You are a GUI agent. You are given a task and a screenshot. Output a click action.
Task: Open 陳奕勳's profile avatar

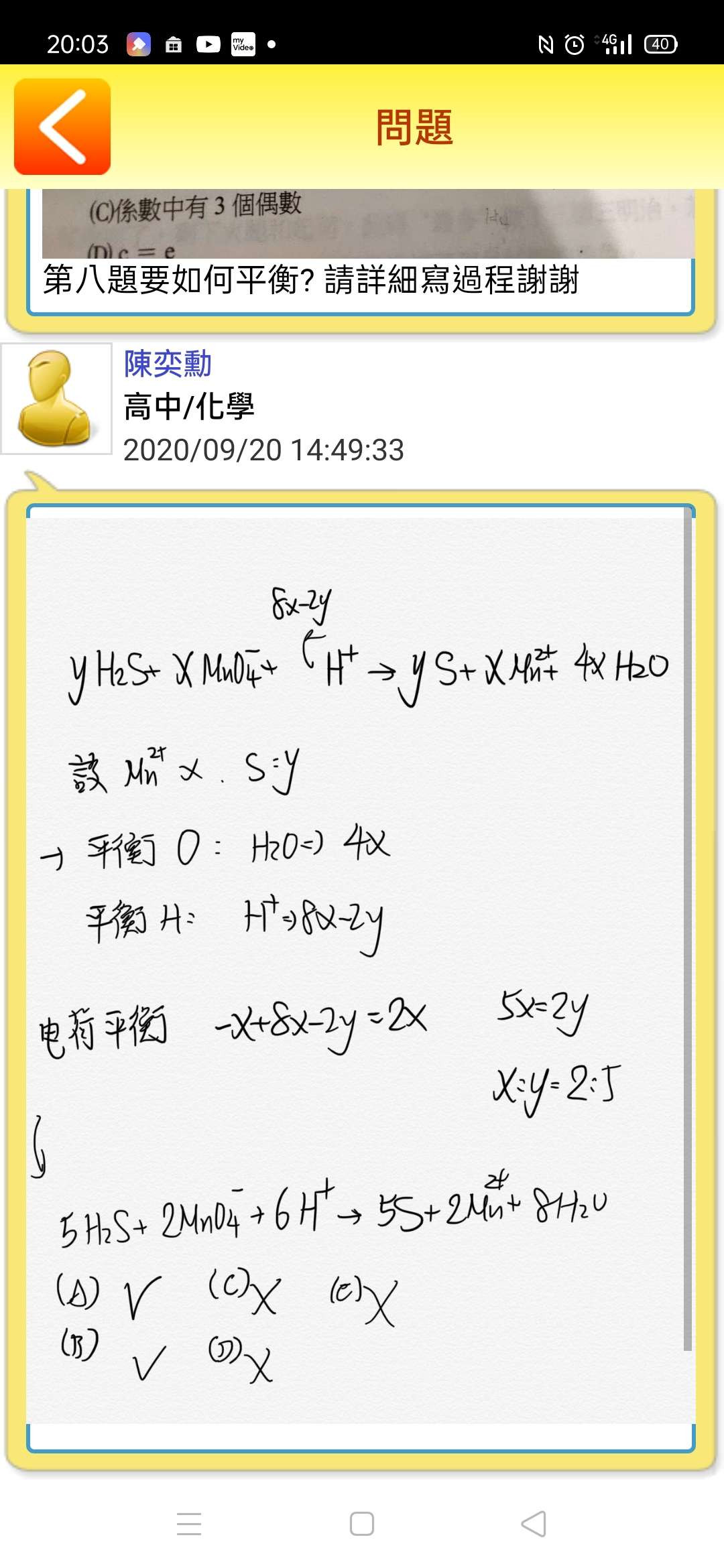point(56,399)
